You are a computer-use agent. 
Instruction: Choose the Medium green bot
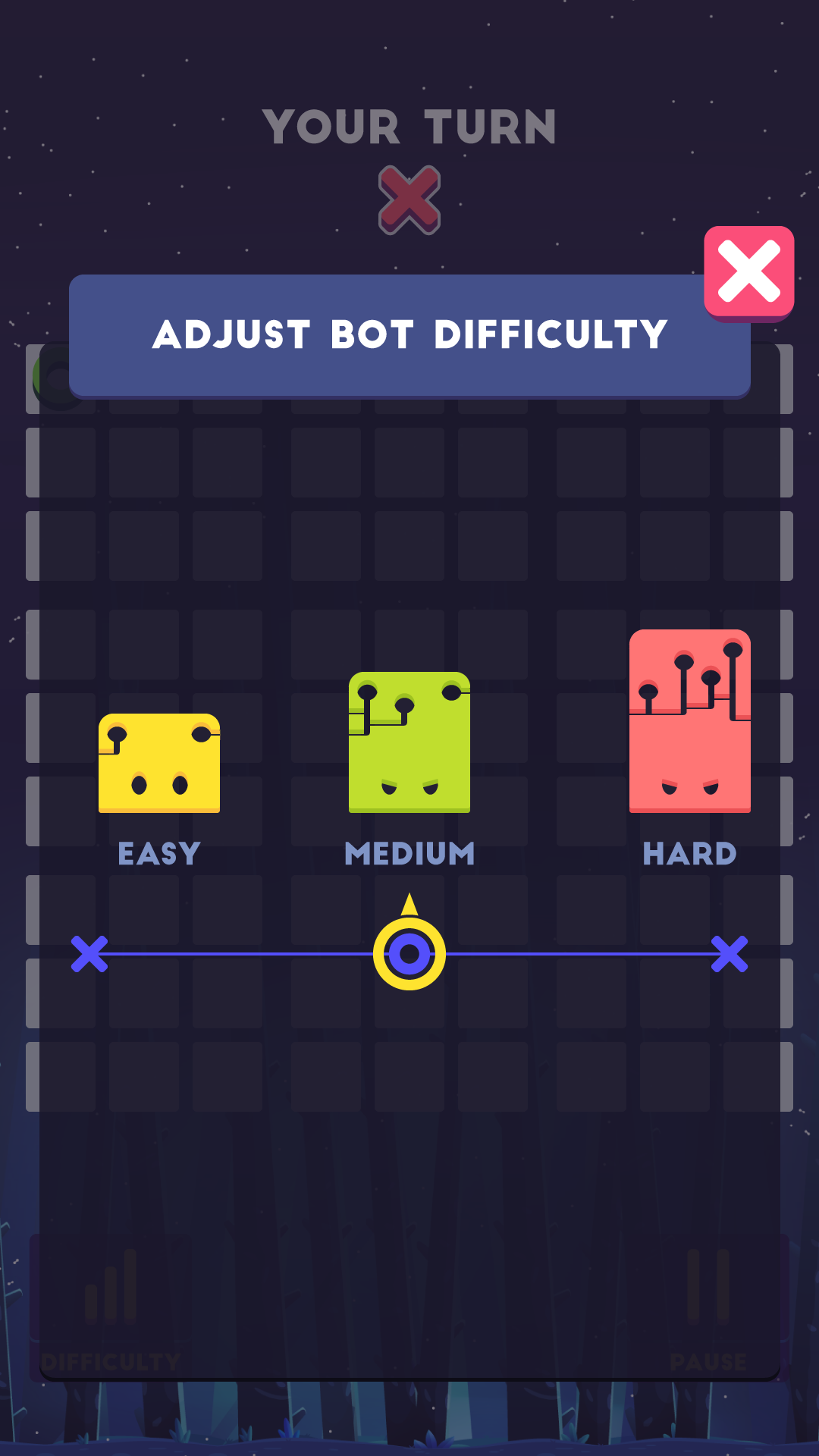point(409,742)
